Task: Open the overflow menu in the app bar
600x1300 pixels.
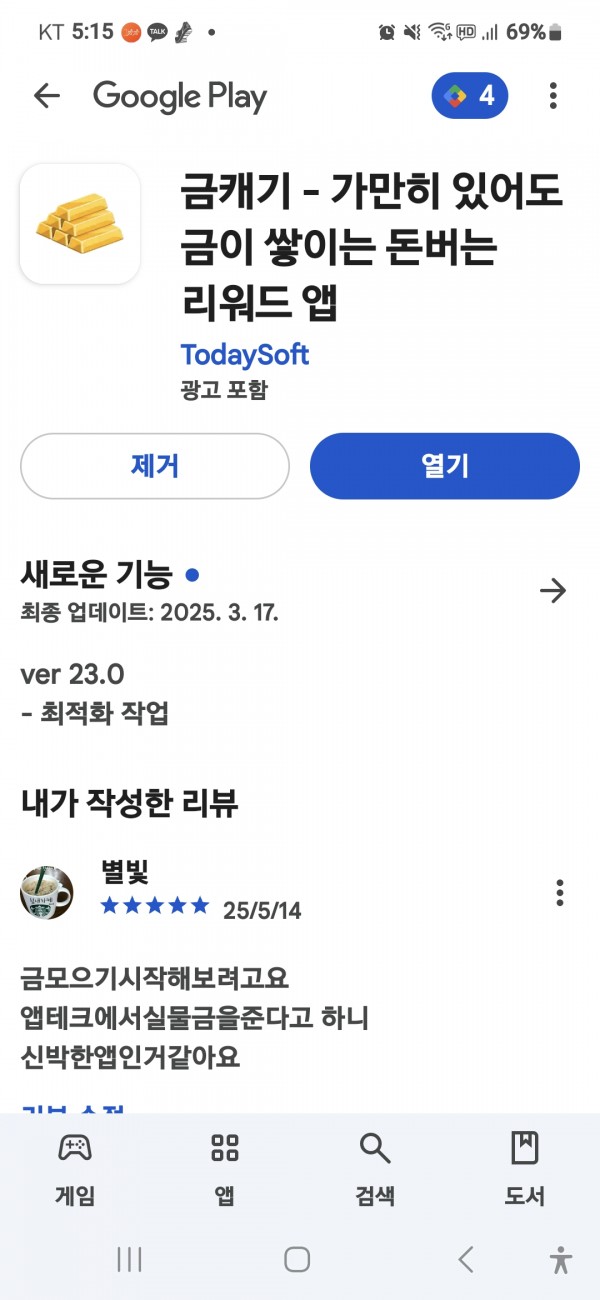Action: 553,96
